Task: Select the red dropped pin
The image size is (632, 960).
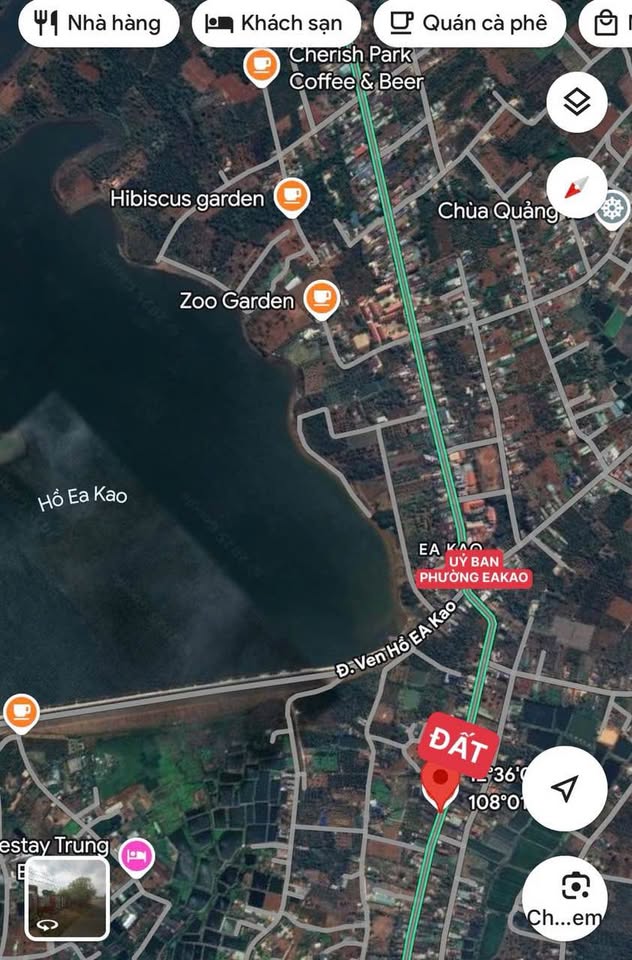Action: click(439, 783)
